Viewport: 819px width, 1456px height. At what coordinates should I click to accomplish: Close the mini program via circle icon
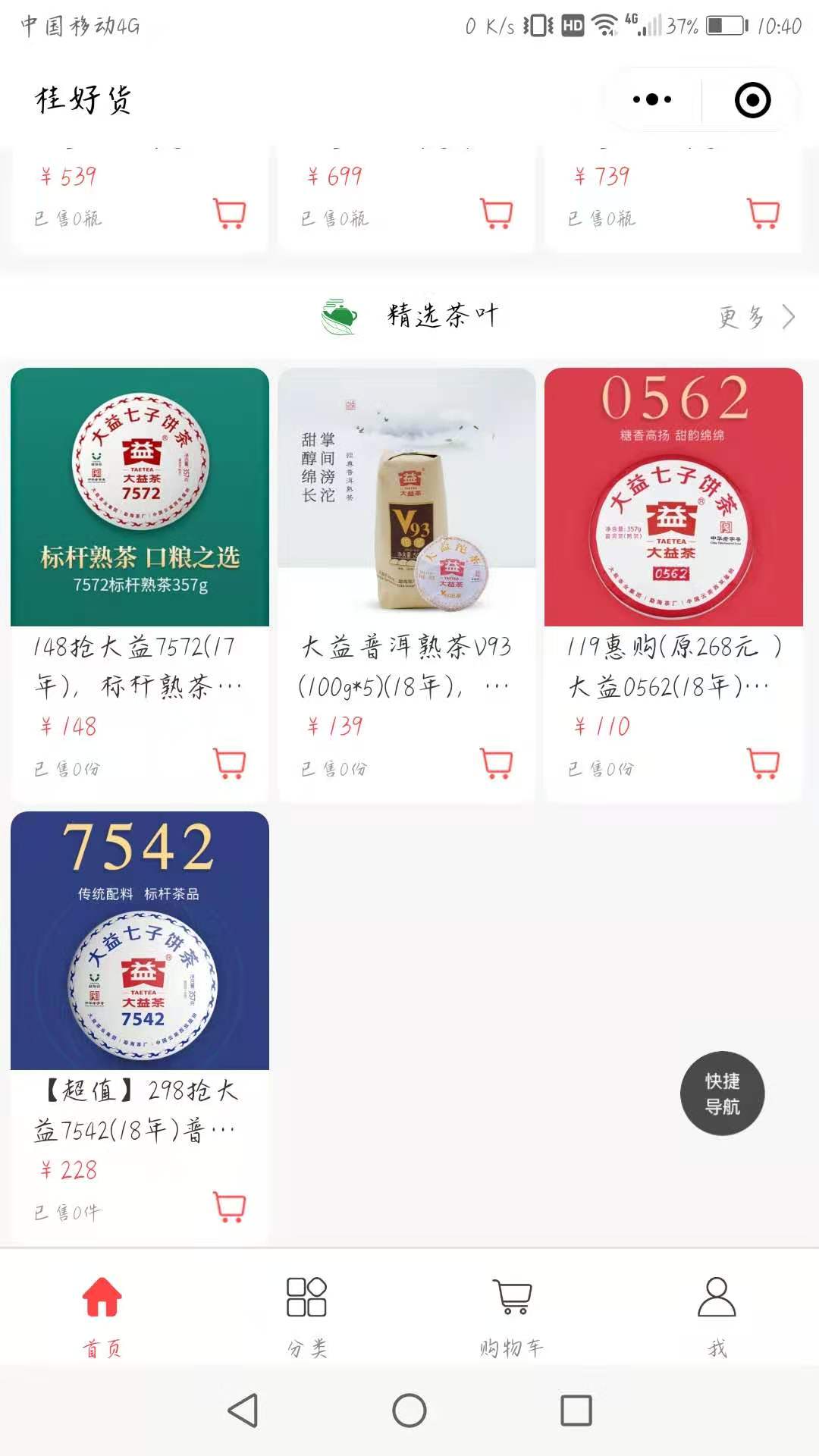pyautogui.click(x=752, y=100)
